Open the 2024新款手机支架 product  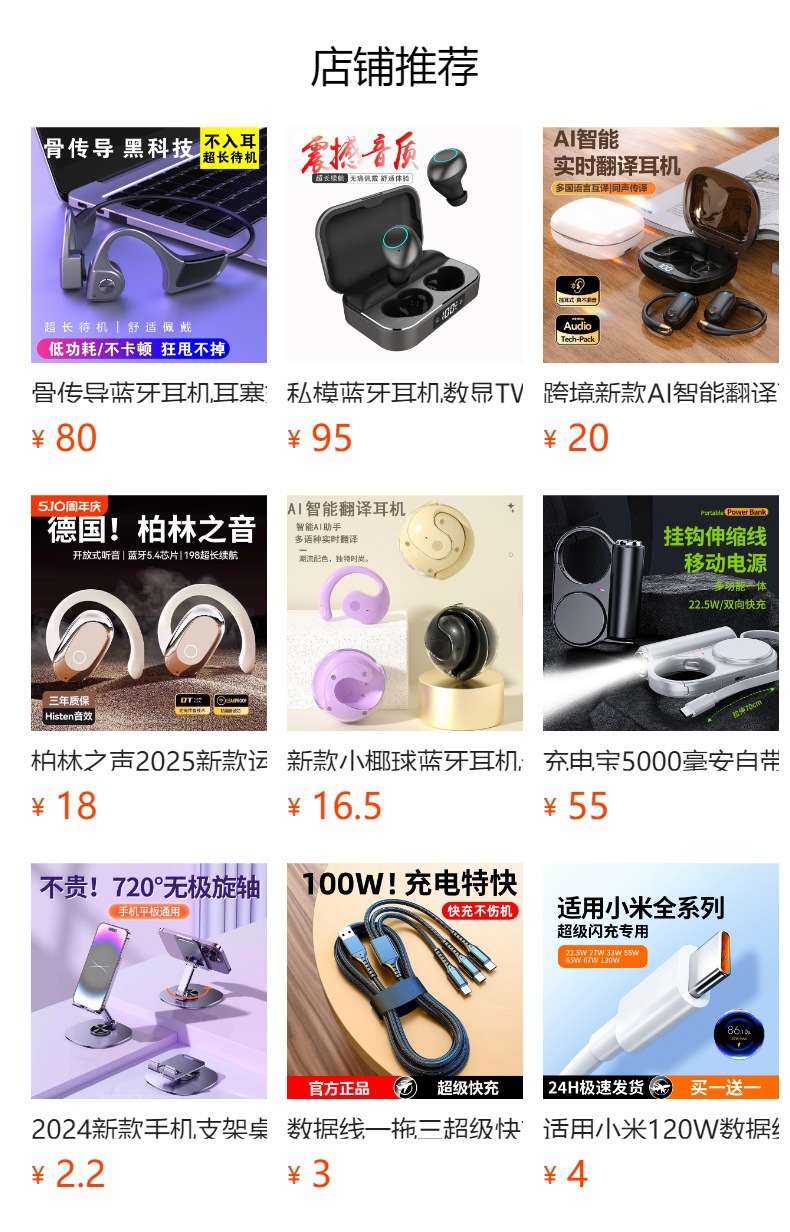point(149,981)
